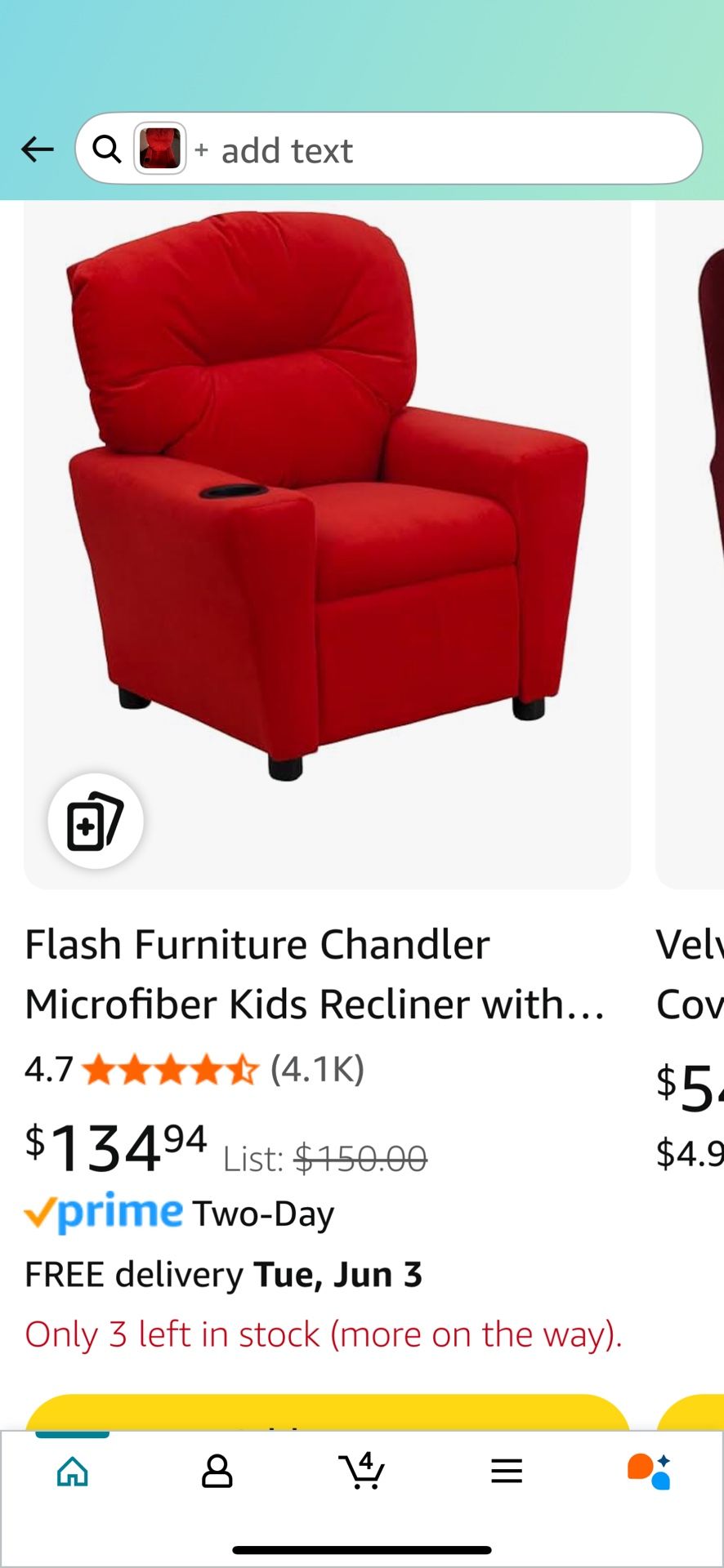The width and height of the screenshot is (724, 1568).
Task: Tap the FREE delivery Tue, Jun 3 text
Action: pyautogui.click(x=222, y=1273)
